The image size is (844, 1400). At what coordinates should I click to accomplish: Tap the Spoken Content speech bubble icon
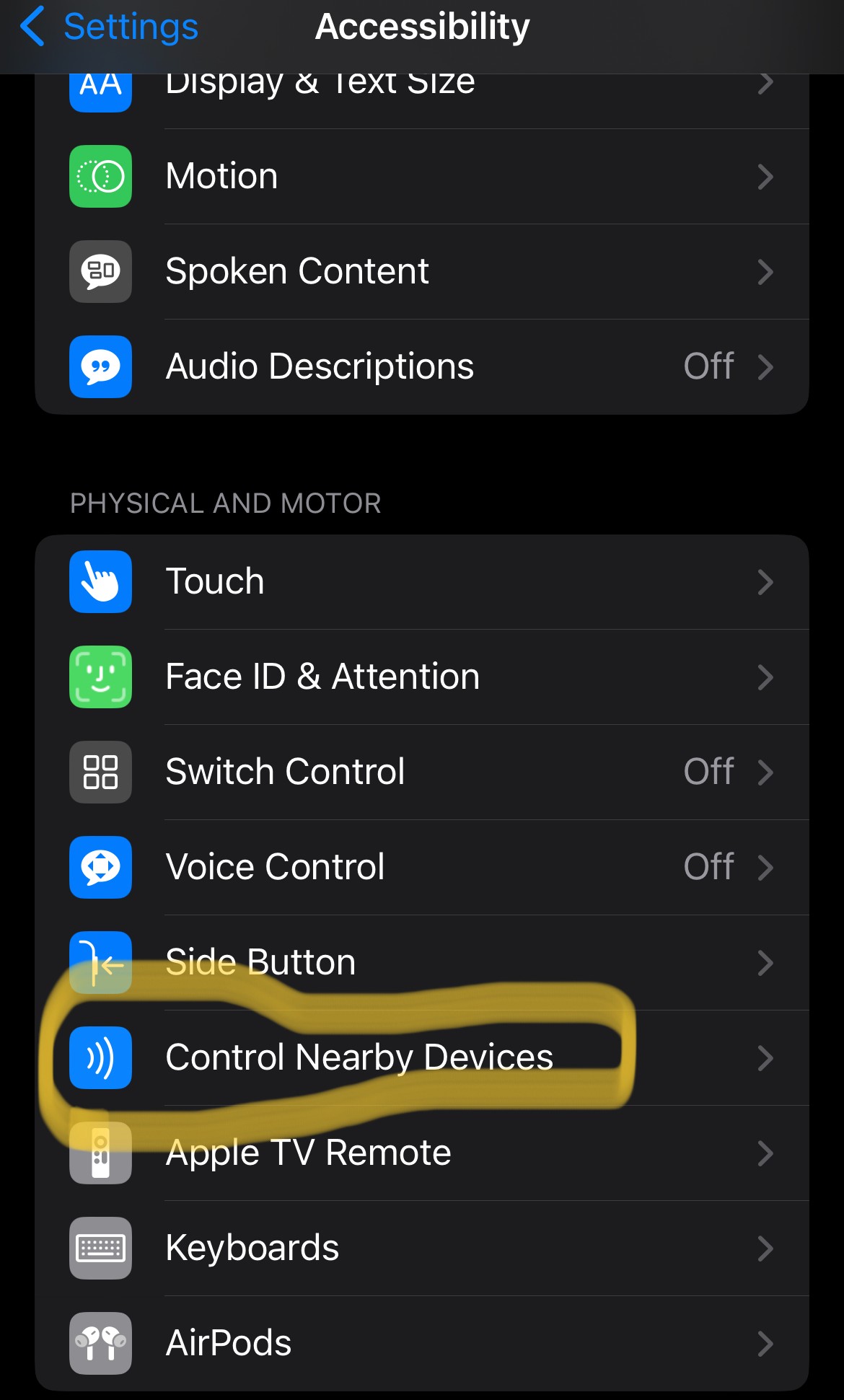coord(100,272)
